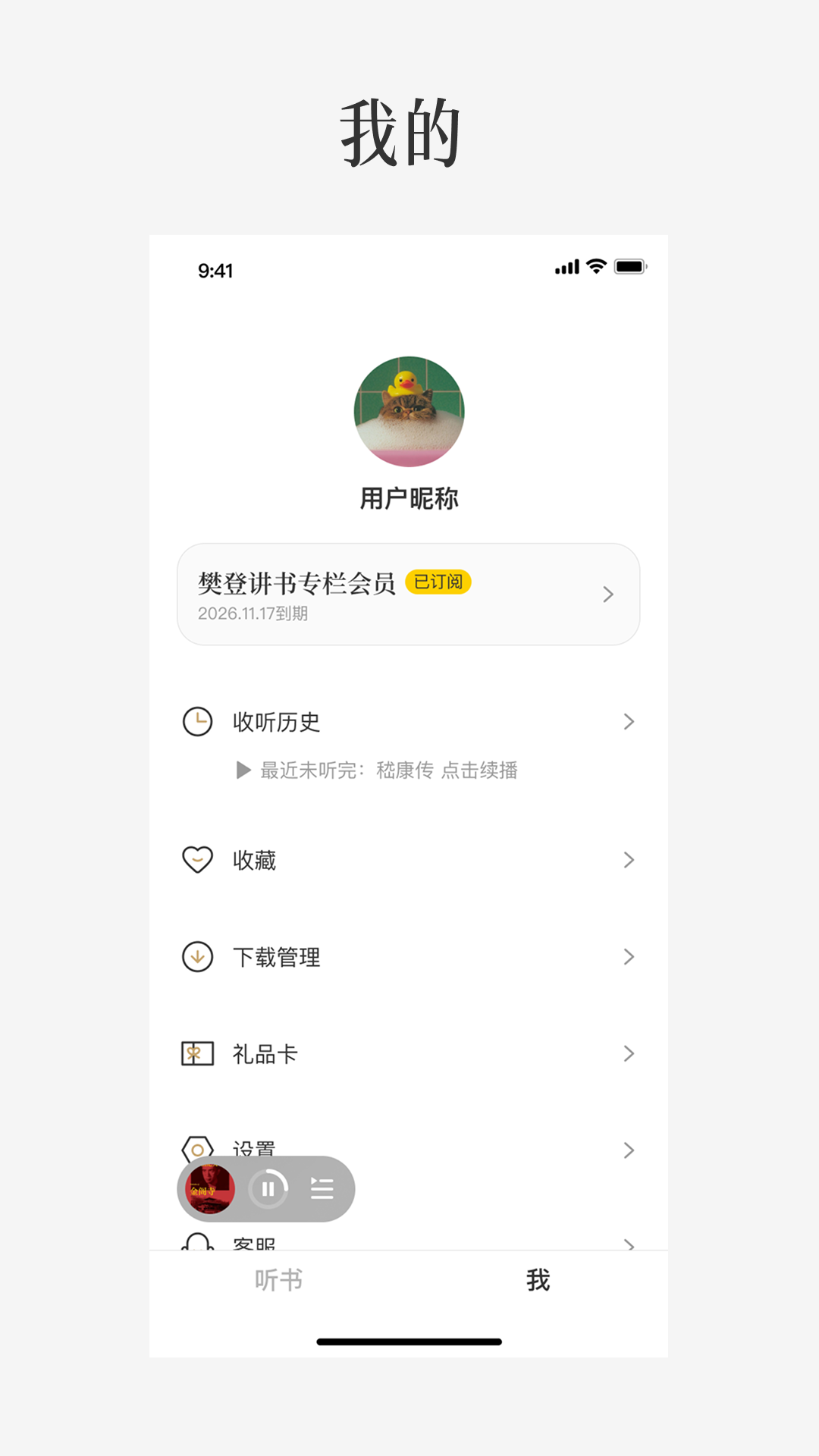
Task: Click the settings gear icon beside 设置
Action: pyautogui.click(x=197, y=1150)
